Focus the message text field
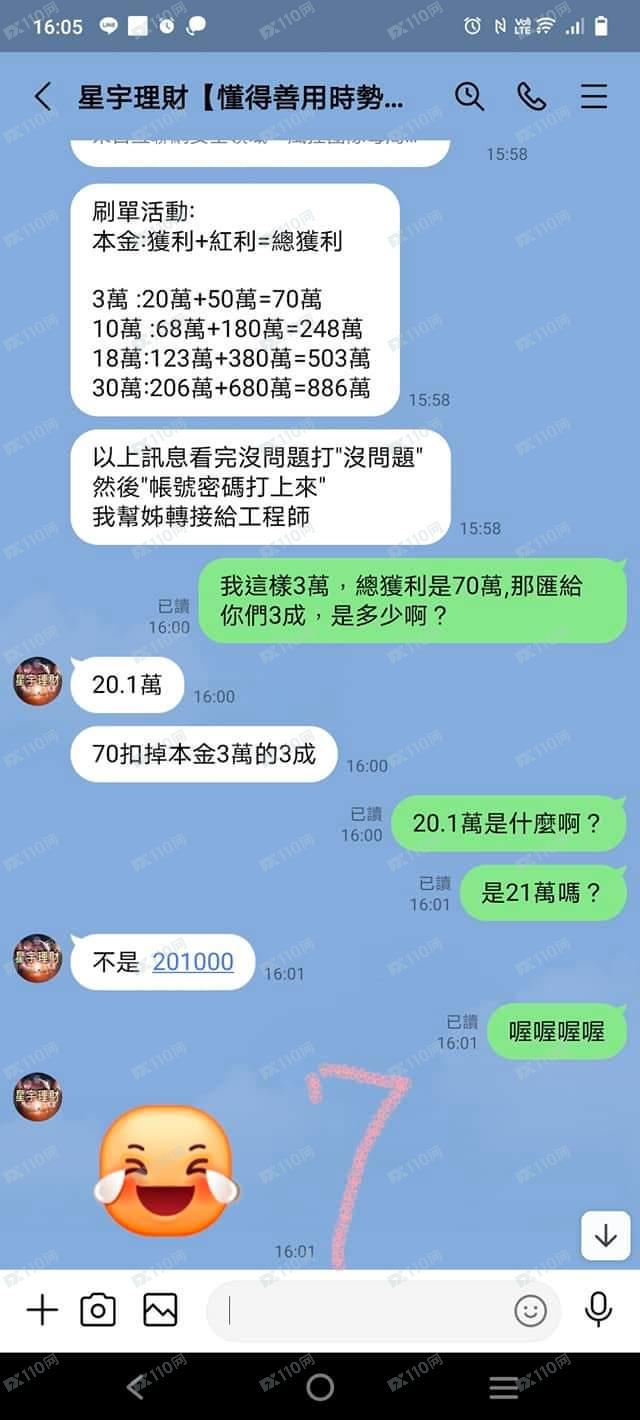The image size is (640, 1420). [x=360, y=1309]
